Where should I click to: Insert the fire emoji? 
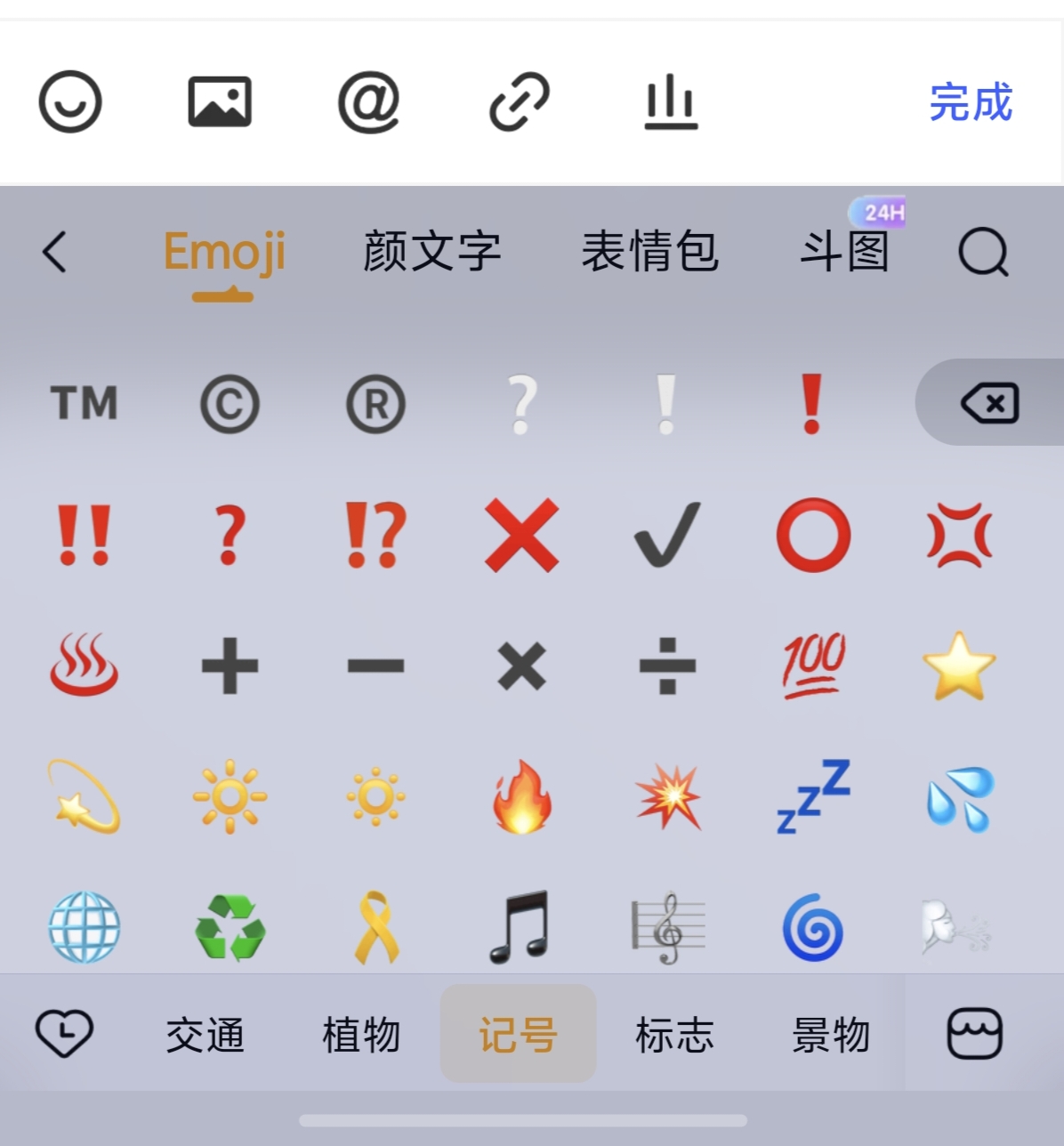[x=522, y=796]
